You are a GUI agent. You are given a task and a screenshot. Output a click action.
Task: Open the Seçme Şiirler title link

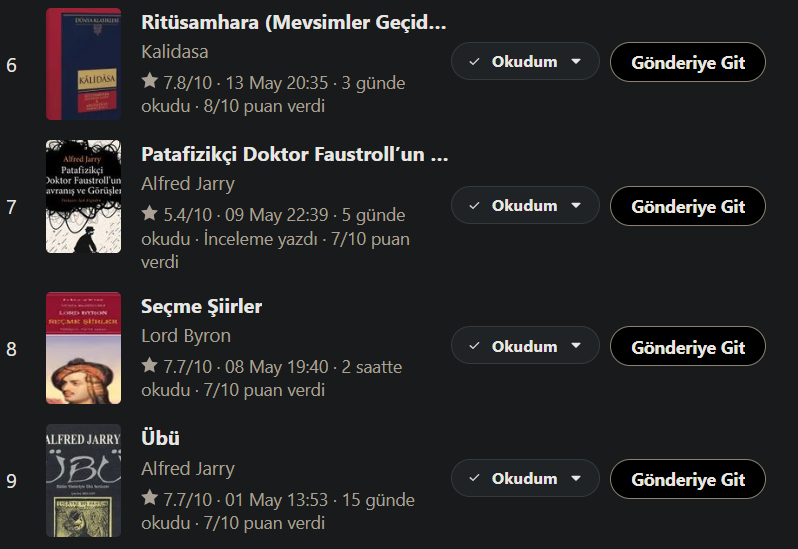pyautogui.click(x=201, y=306)
